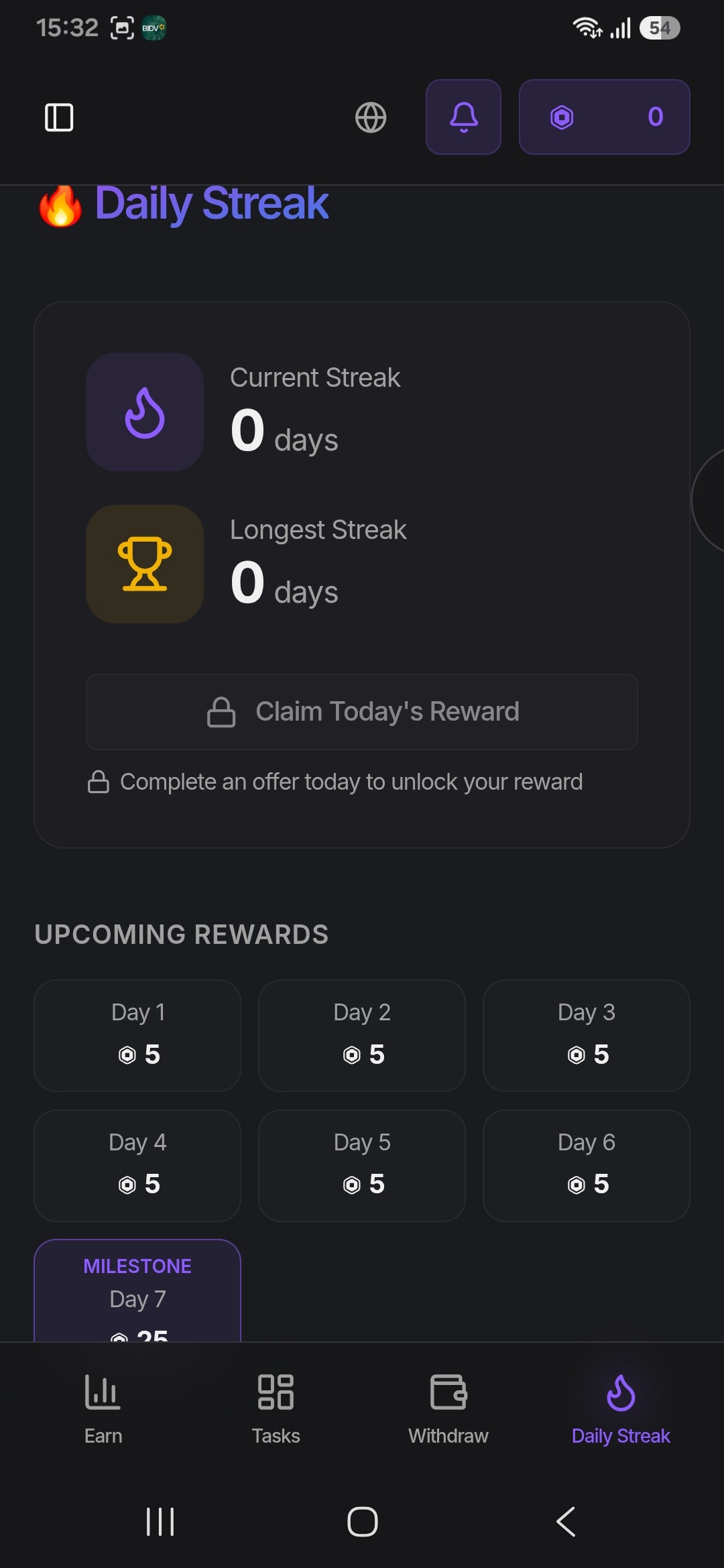724x1568 pixels.
Task: Go to the Tasks tab
Action: pyautogui.click(x=276, y=1409)
